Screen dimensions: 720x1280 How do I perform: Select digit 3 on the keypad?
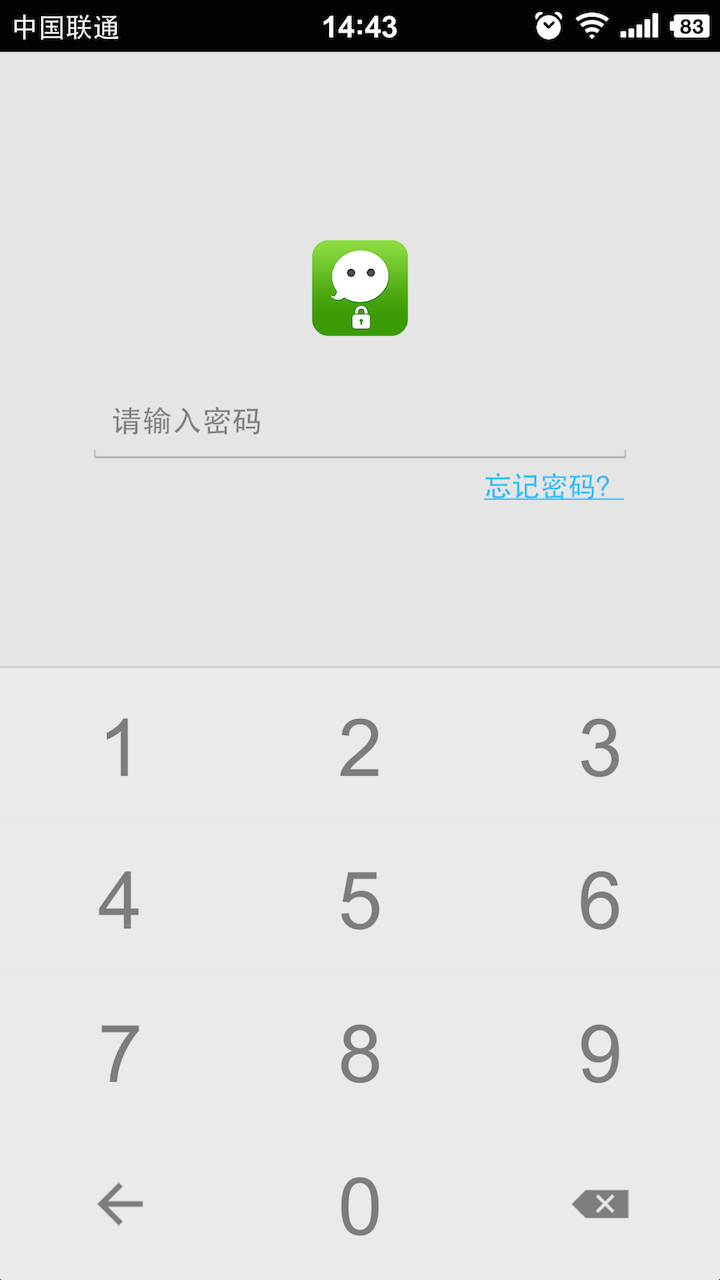pos(600,748)
